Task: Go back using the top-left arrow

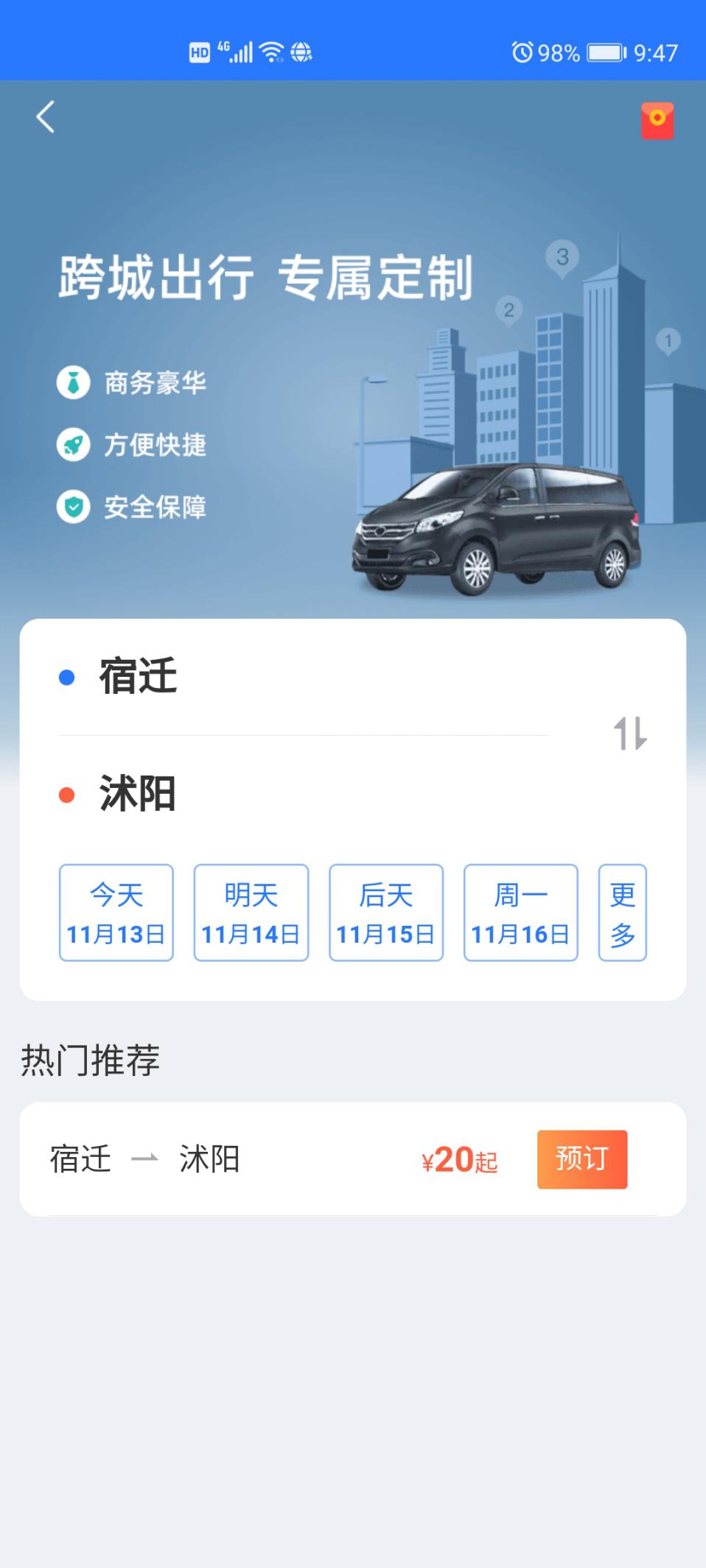Action: 46,117
